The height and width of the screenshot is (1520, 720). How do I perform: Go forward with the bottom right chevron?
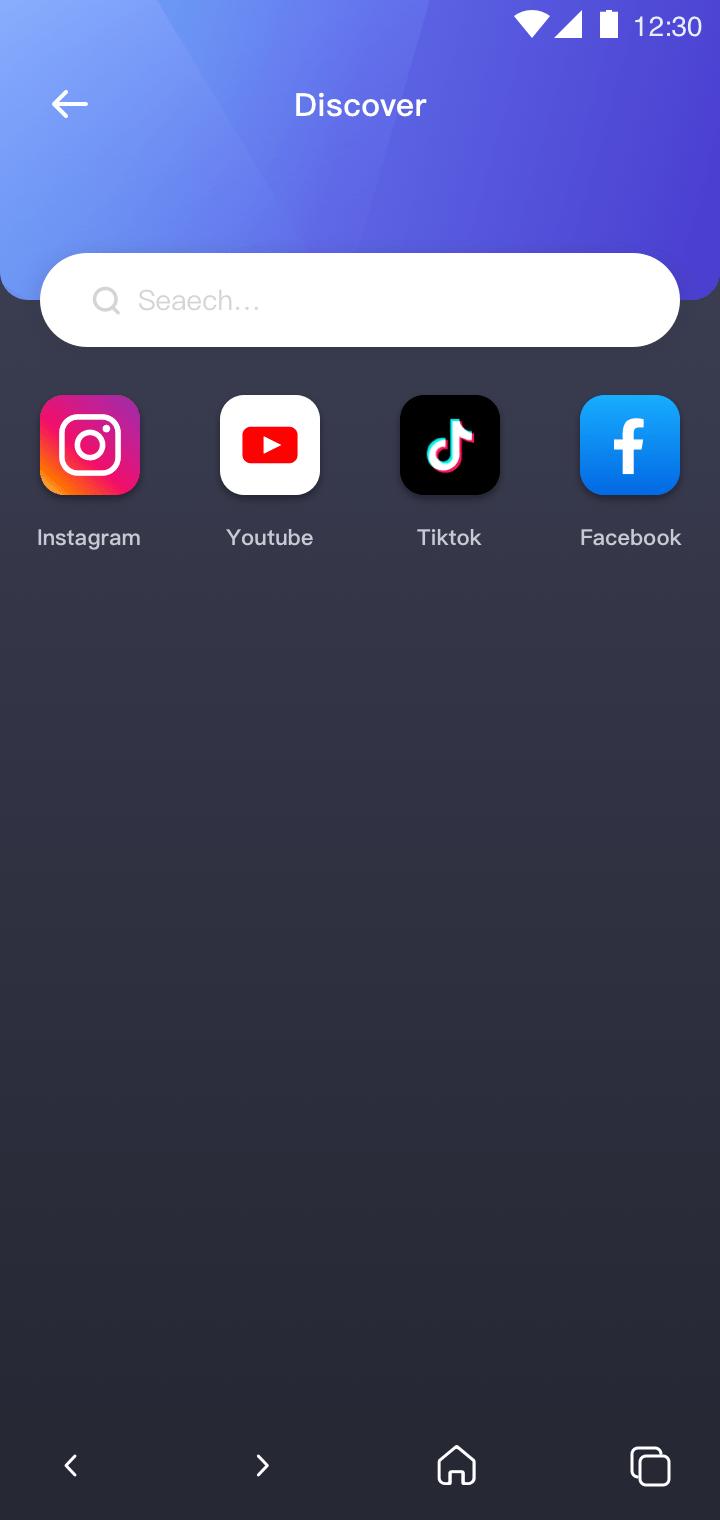click(262, 1466)
